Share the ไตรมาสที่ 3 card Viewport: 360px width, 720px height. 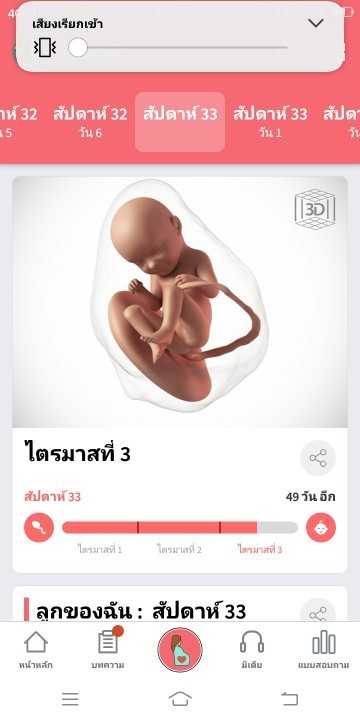(x=318, y=458)
